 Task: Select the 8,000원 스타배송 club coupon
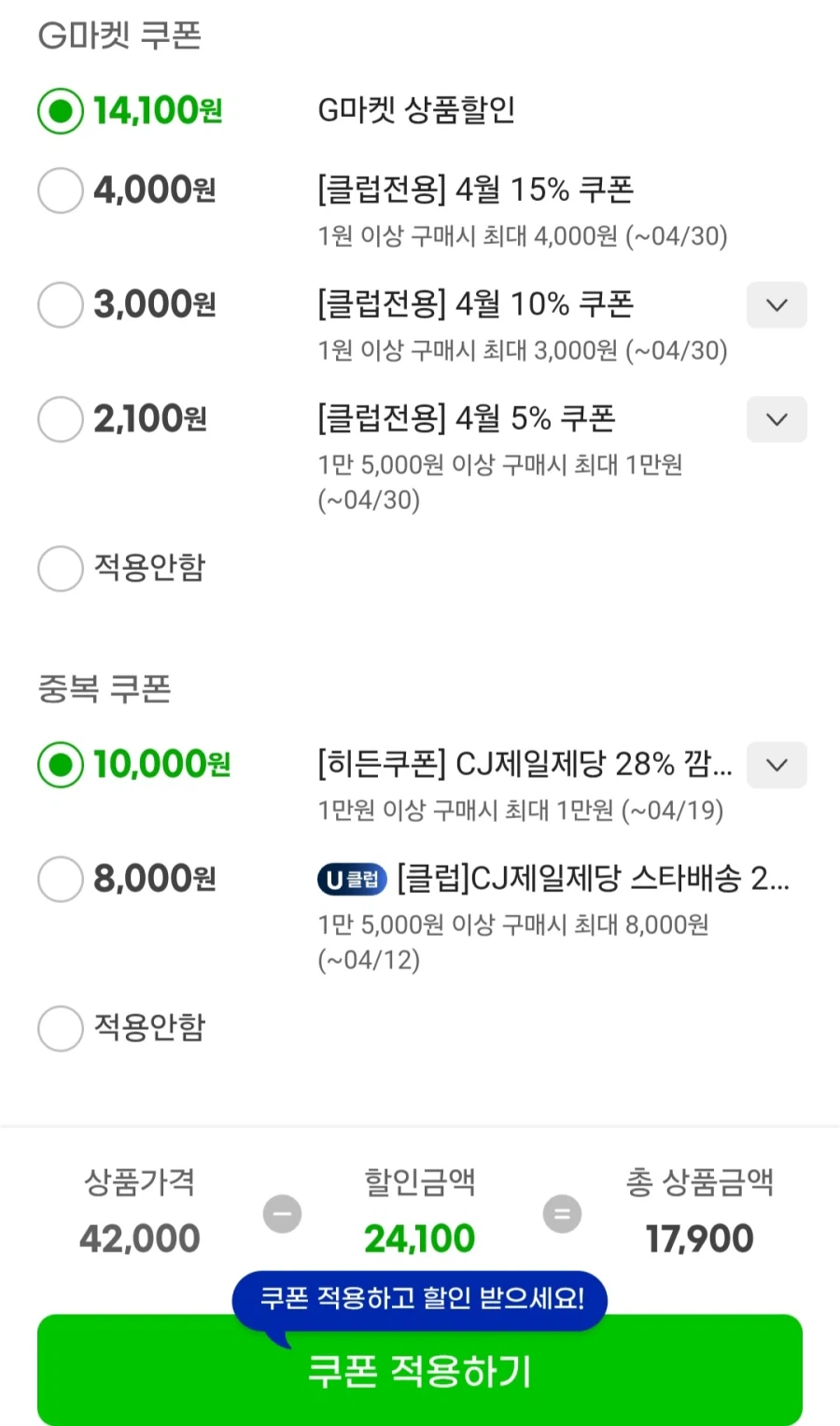60,879
